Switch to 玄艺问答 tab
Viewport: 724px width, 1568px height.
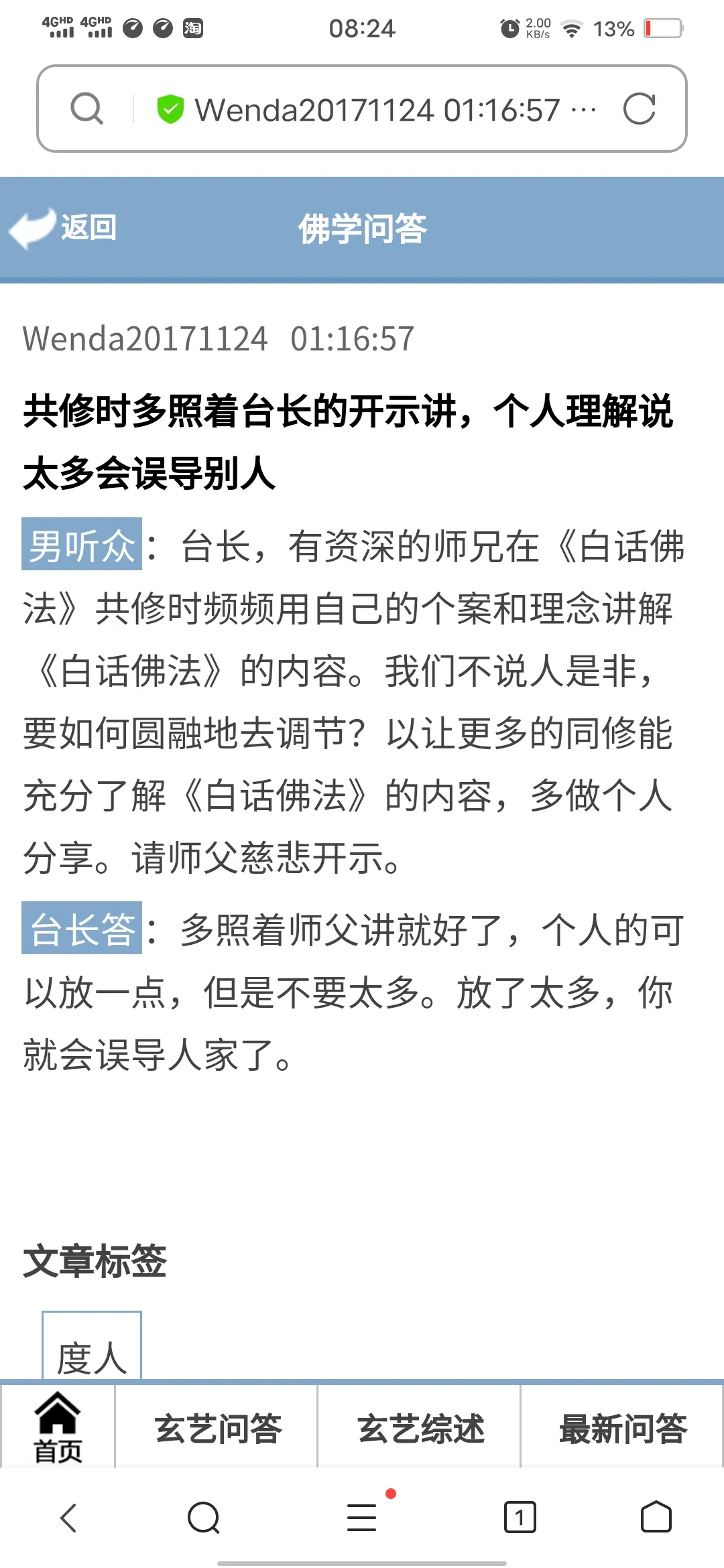[217, 1428]
